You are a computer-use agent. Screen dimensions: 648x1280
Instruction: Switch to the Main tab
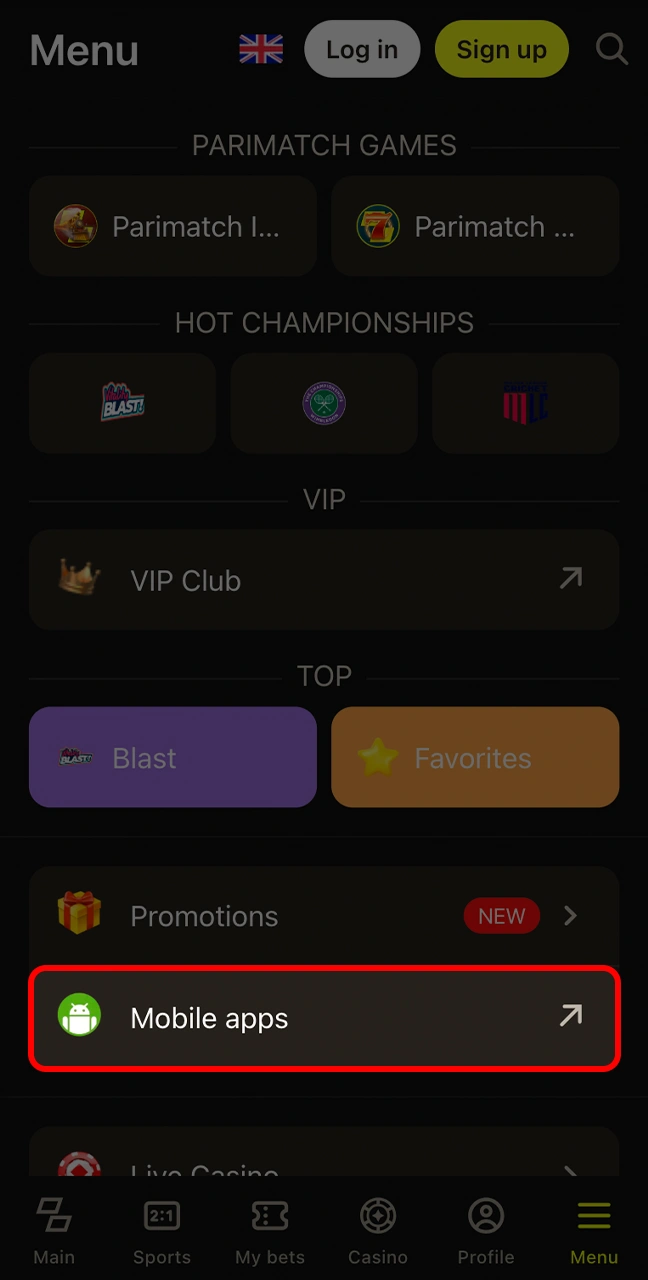click(54, 1230)
